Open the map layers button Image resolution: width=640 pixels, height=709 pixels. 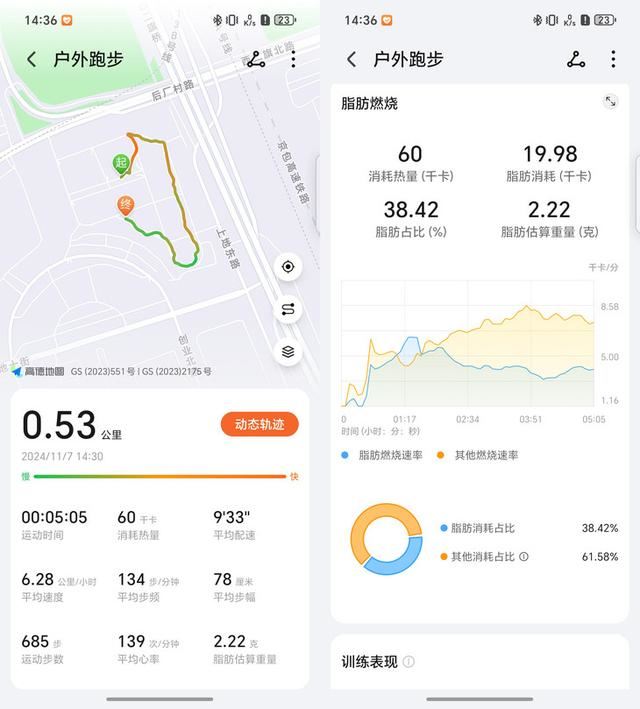pos(288,352)
